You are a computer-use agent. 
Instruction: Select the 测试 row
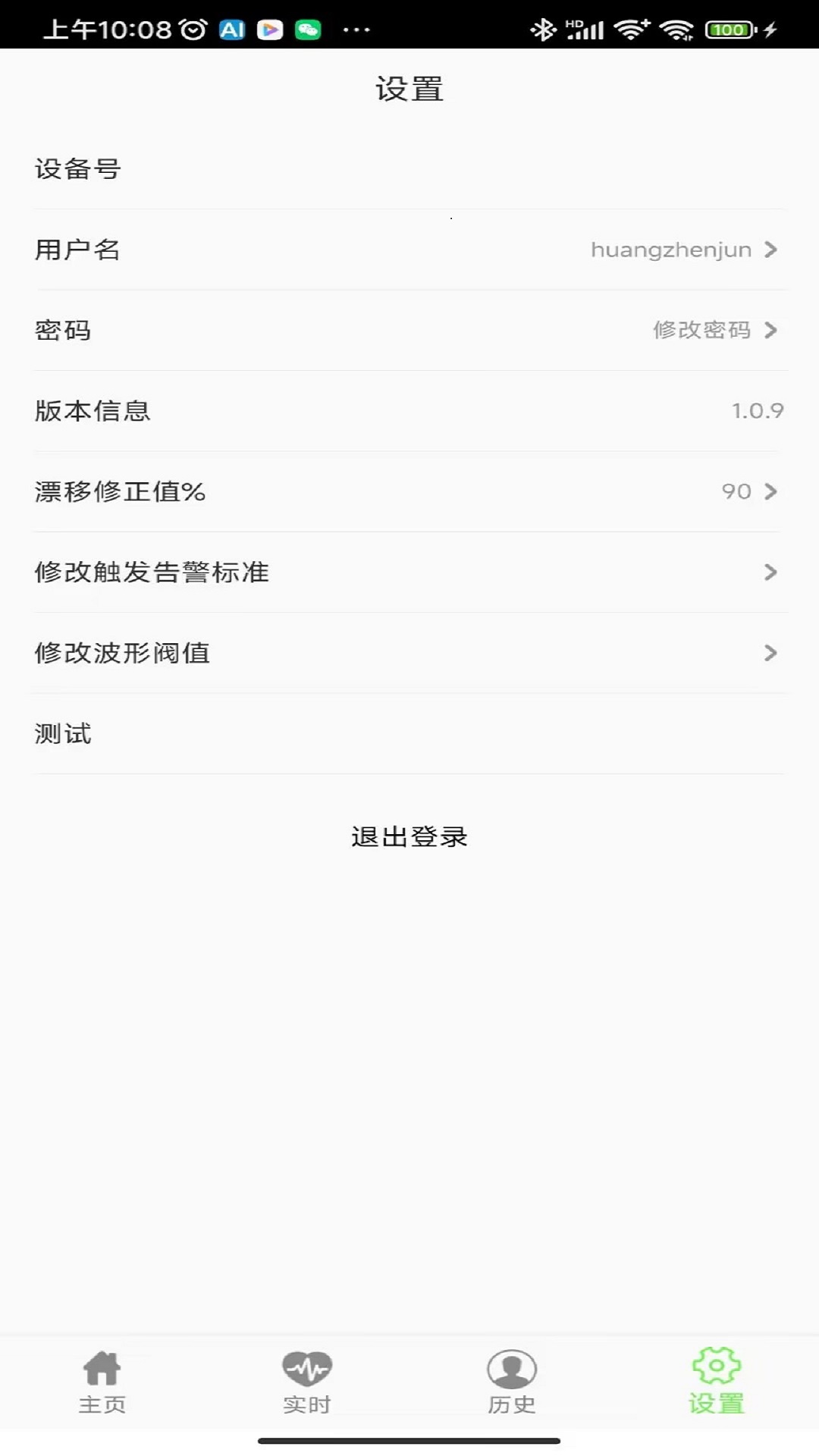point(61,734)
